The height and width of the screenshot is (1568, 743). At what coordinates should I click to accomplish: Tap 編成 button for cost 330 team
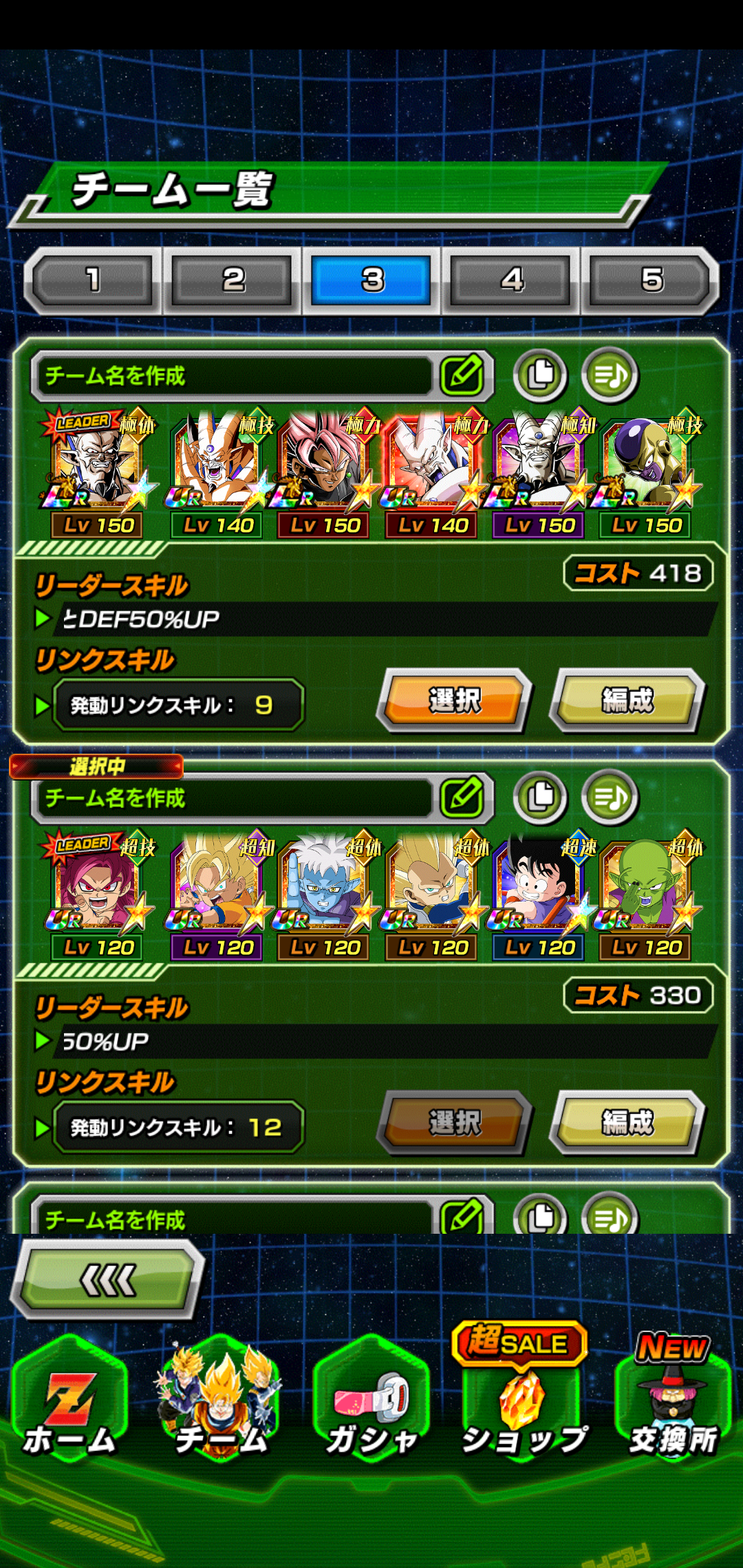point(627,1122)
